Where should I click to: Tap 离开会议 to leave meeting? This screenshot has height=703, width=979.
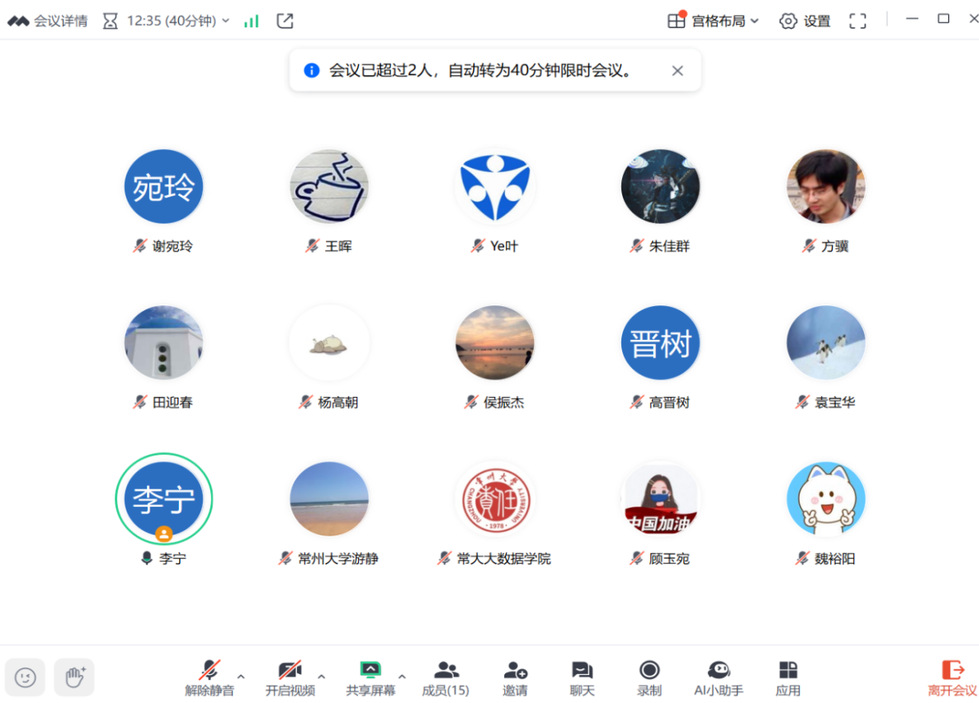pos(951,677)
